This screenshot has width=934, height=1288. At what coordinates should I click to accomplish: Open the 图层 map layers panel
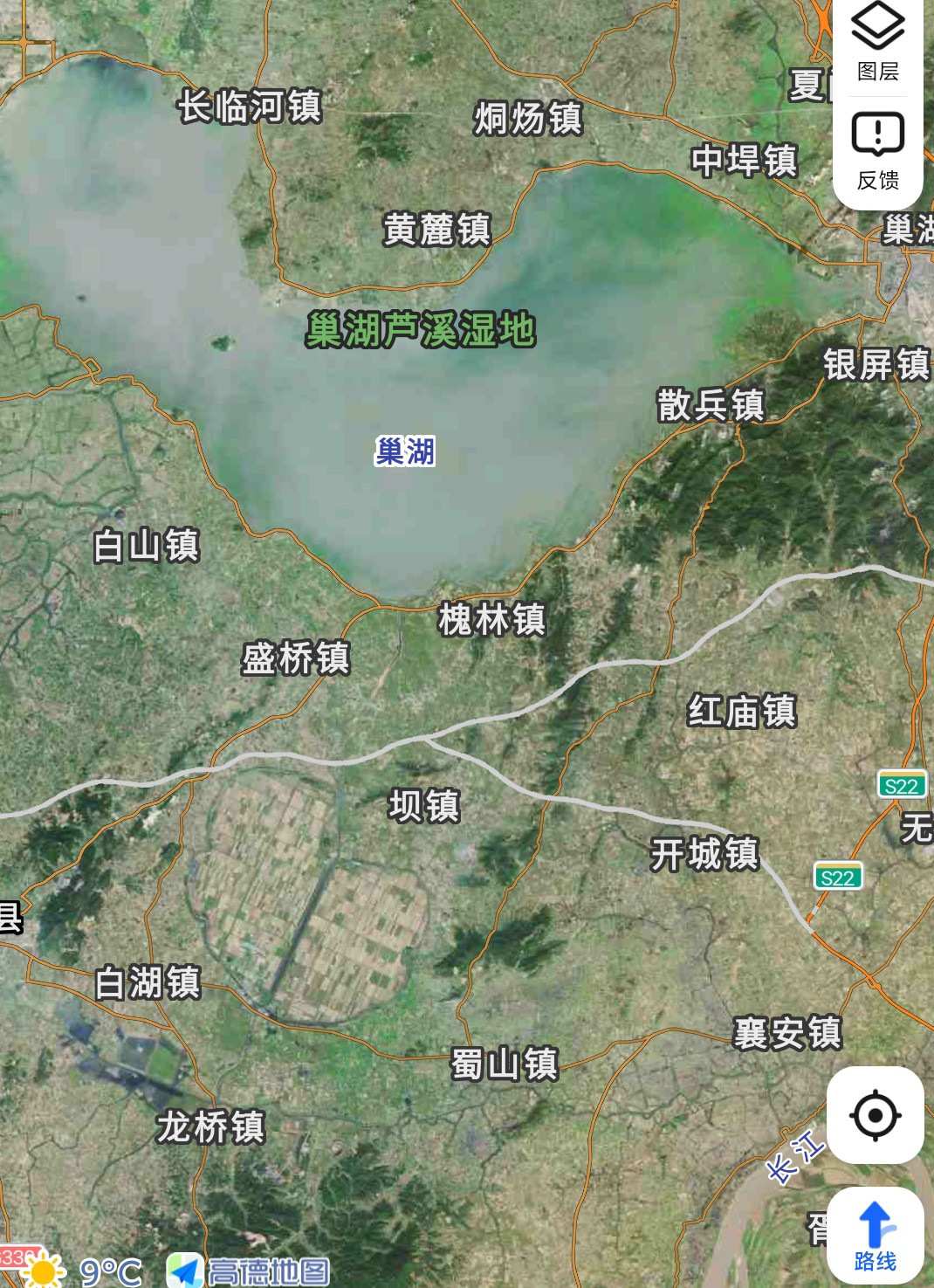(x=877, y=44)
